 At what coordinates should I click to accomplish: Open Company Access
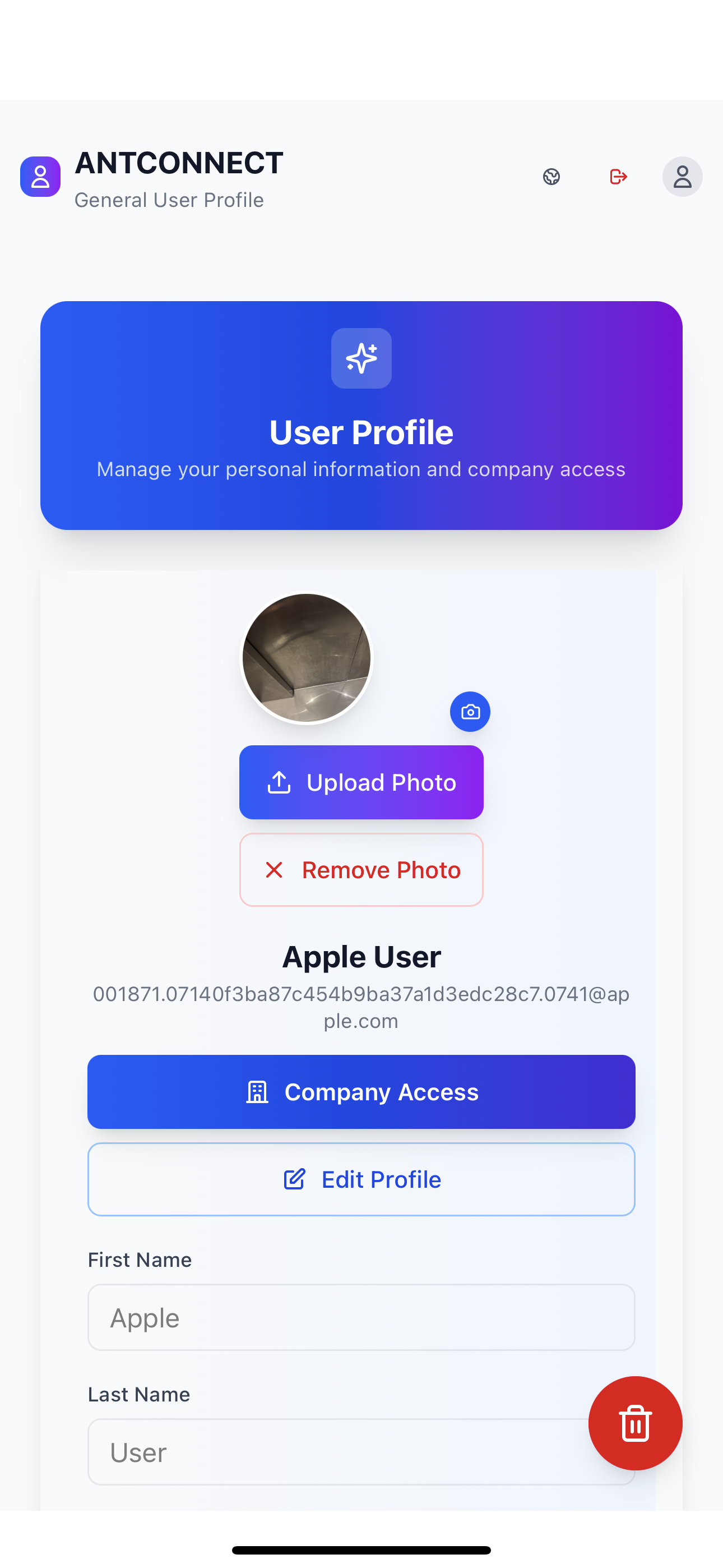(x=361, y=1092)
